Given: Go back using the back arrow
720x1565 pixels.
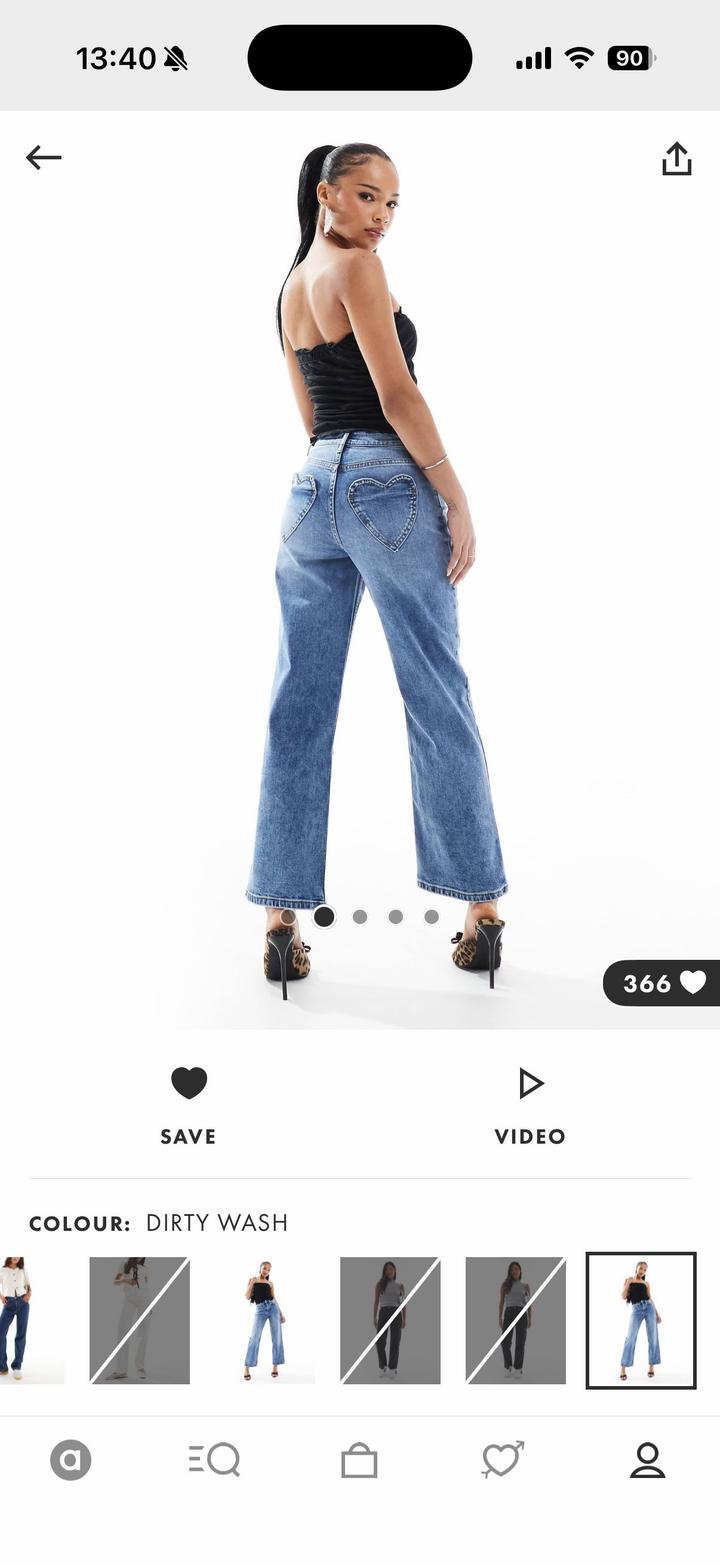Looking at the screenshot, I should click(x=42, y=156).
